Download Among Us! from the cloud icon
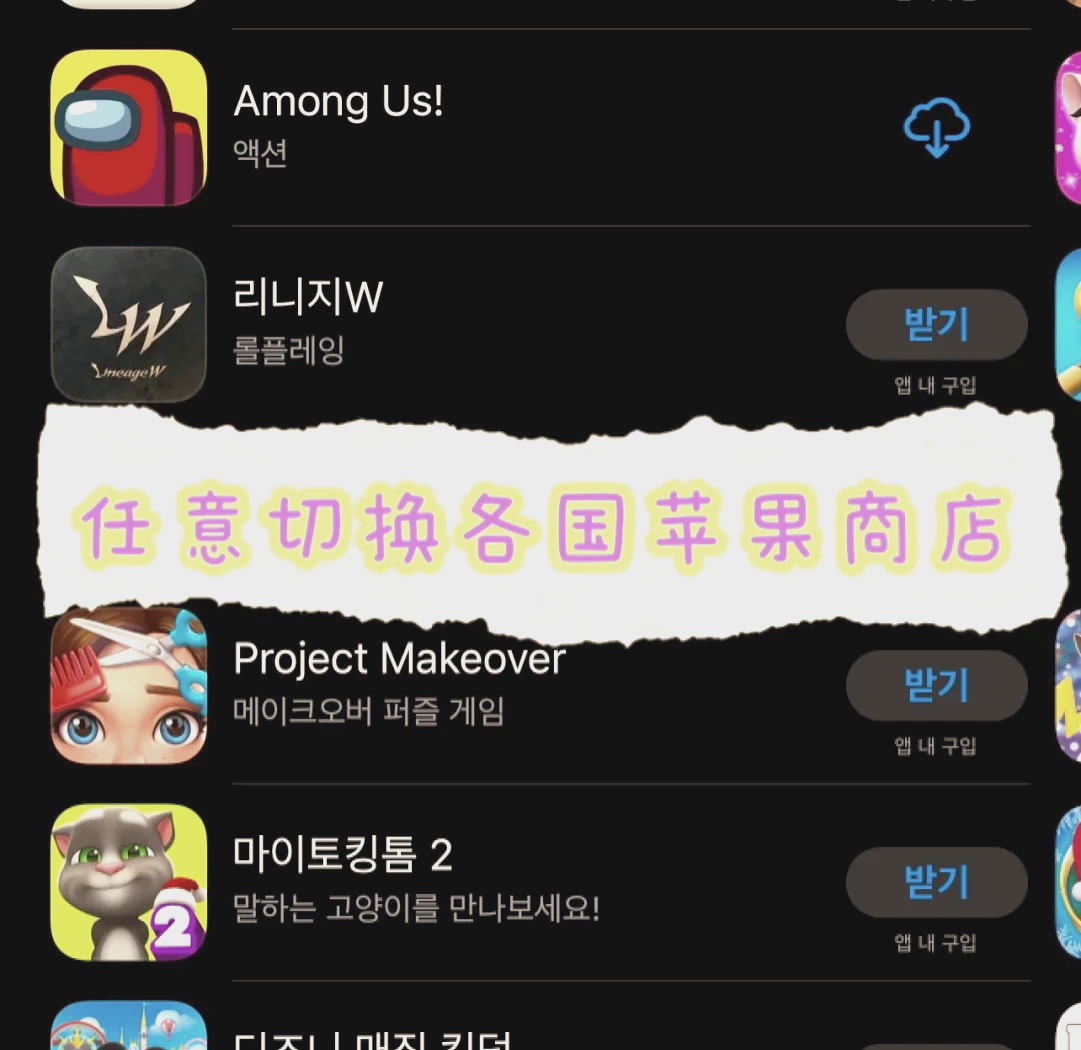Viewport: 1081px width, 1050px height. (x=936, y=128)
